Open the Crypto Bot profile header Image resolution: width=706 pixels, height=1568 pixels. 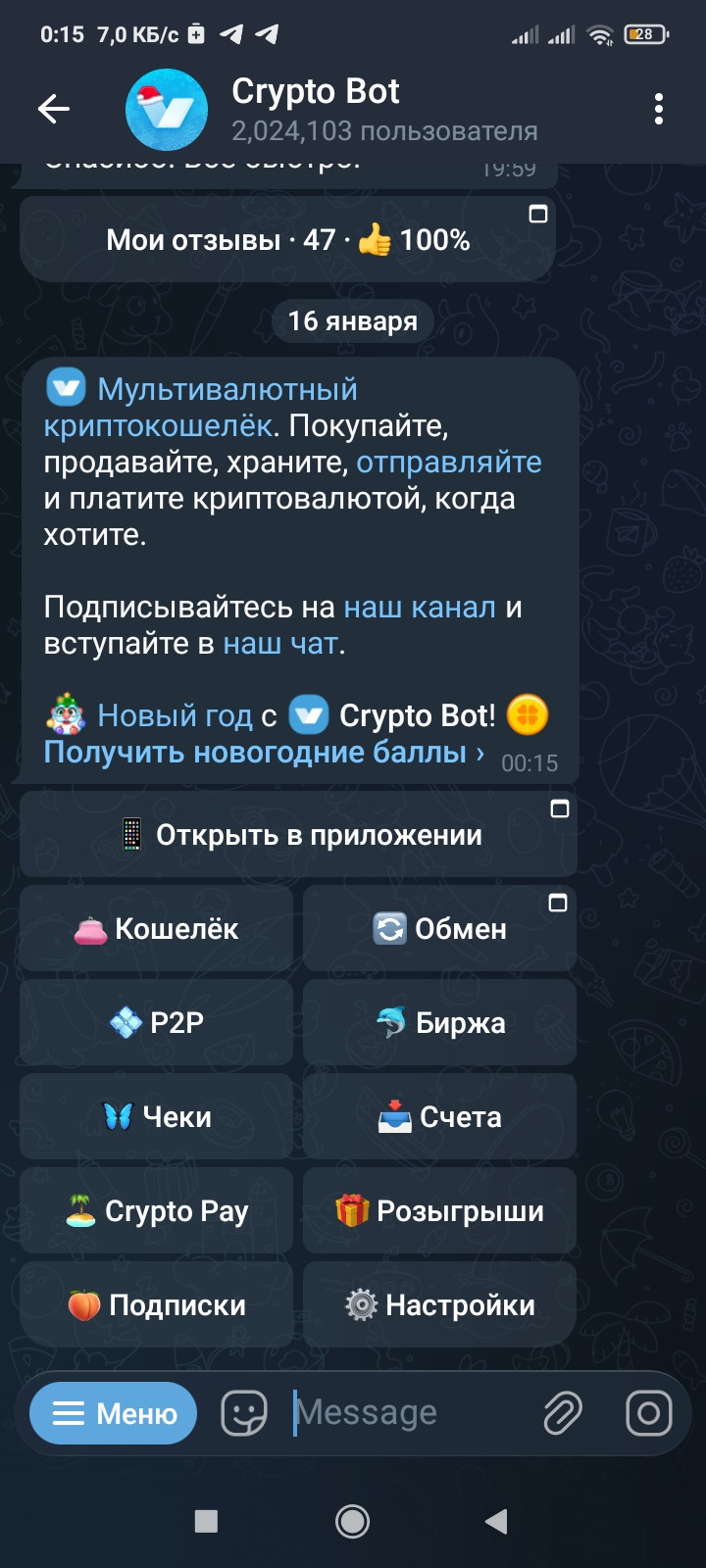[382, 109]
